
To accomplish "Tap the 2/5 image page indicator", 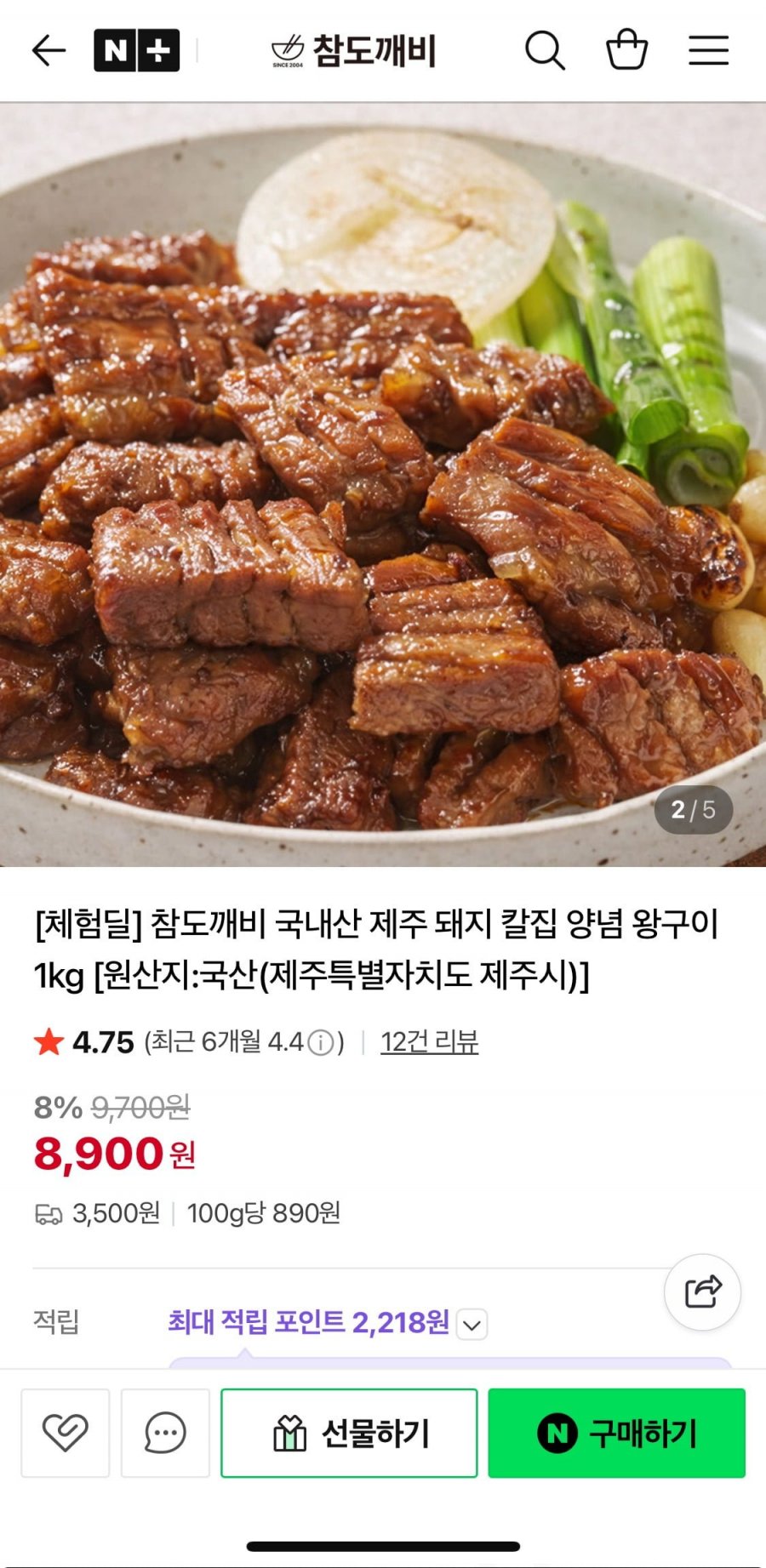I will click(x=695, y=811).
